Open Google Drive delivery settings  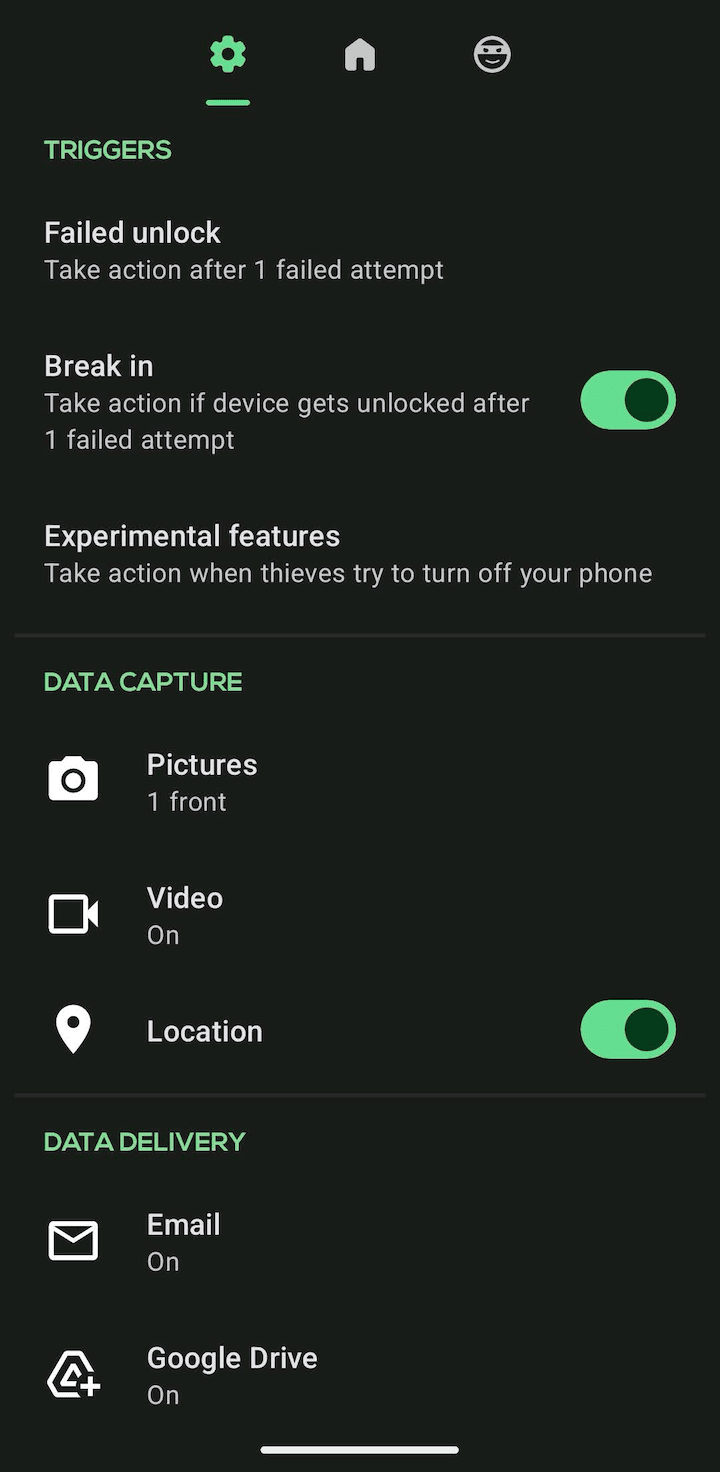point(232,1375)
